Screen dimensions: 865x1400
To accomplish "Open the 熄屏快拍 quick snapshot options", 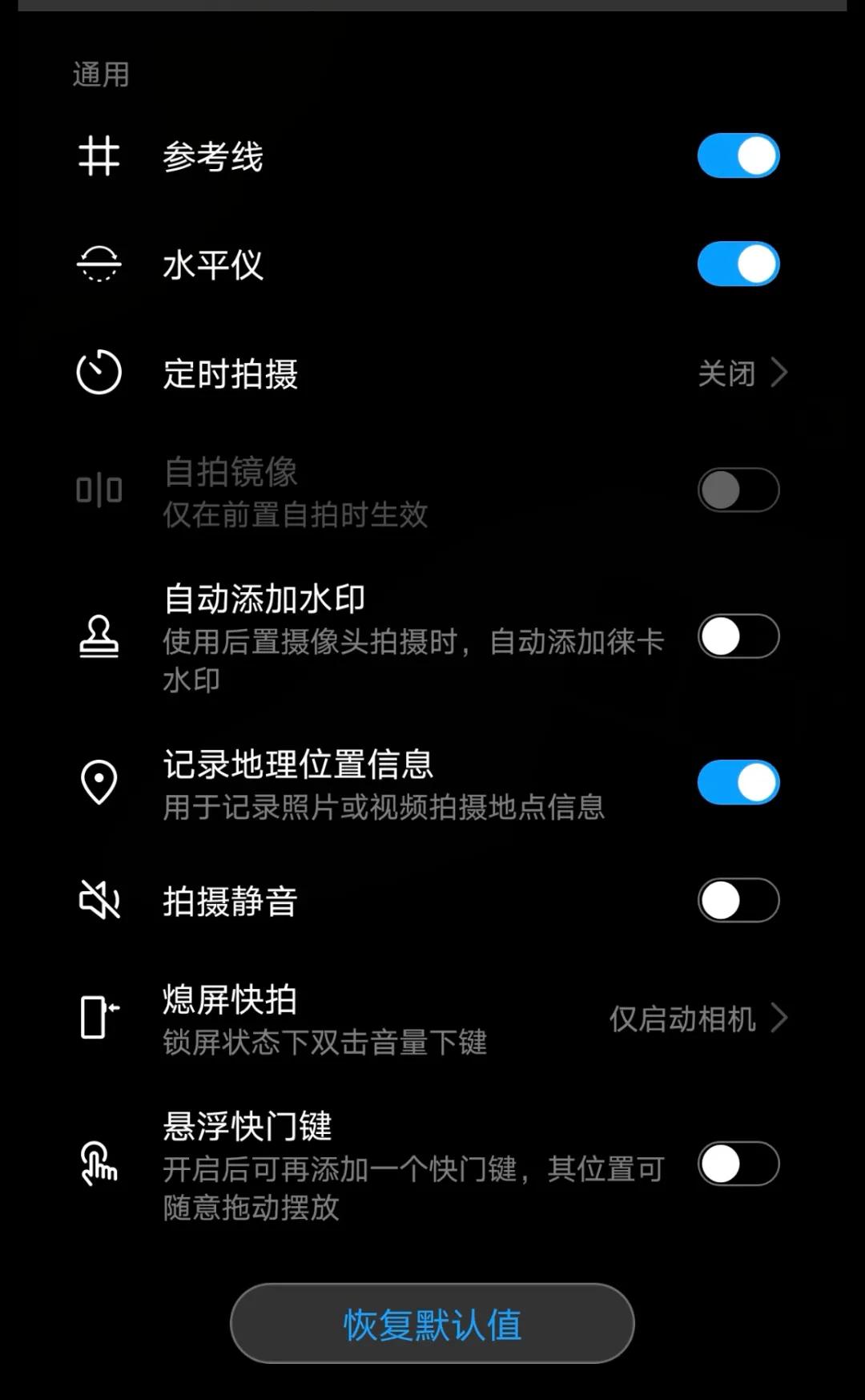I will tap(697, 1019).
